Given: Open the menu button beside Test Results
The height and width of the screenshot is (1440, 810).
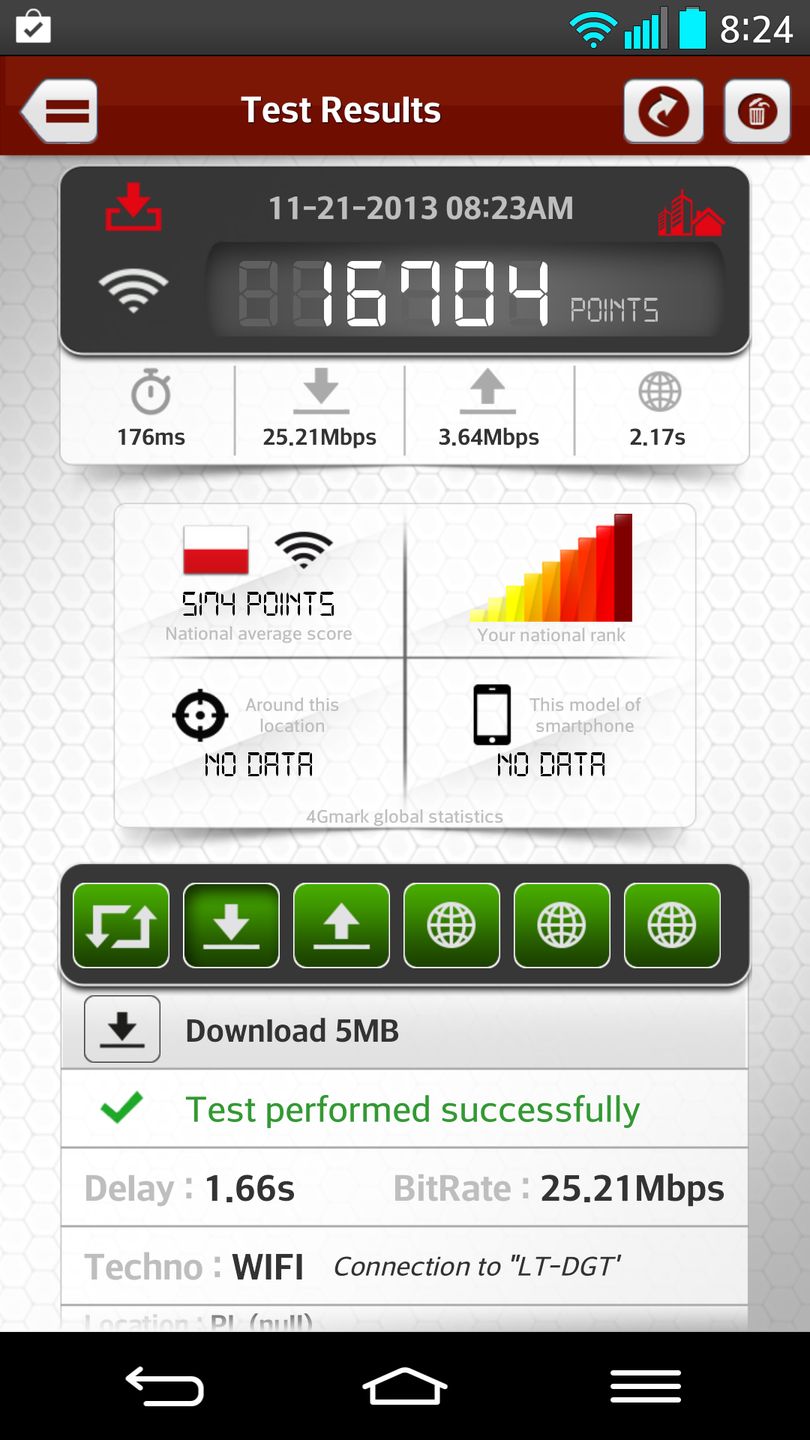Looking at the screenshot, I should pyautogui.click(x=60, y=110).
